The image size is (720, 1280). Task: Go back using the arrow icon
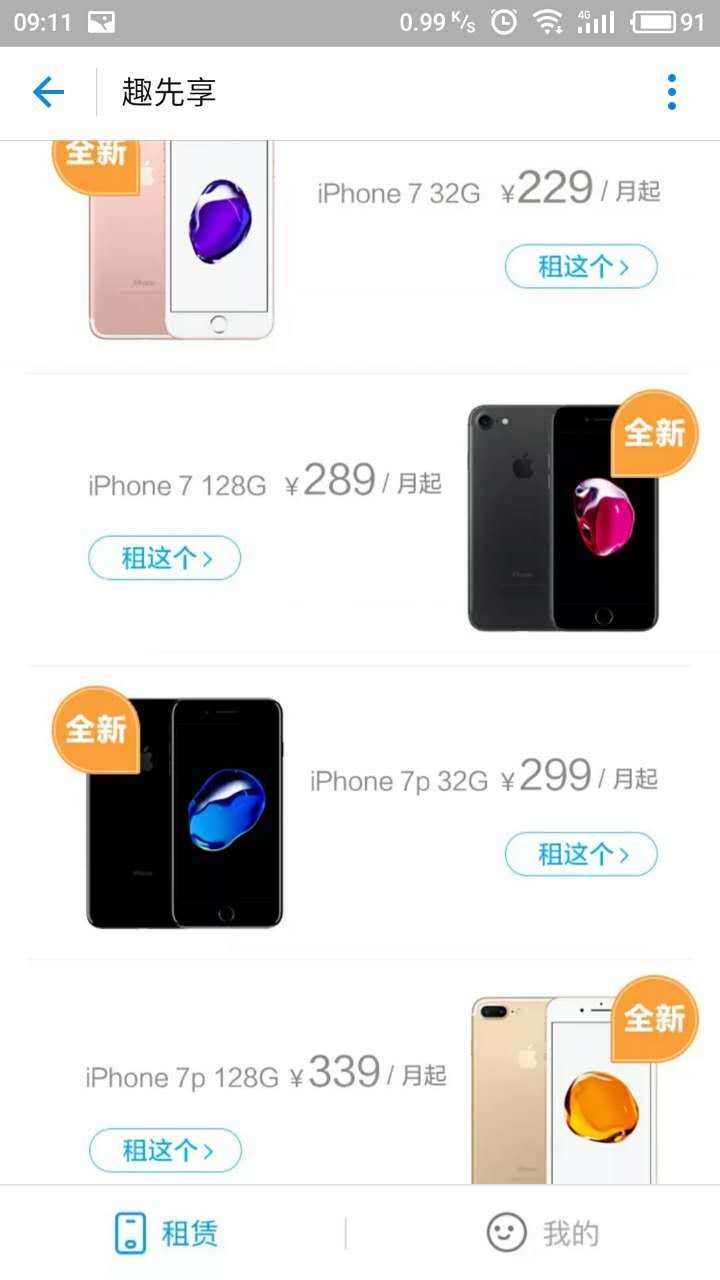pyautogui.click(x=48, y=93)
